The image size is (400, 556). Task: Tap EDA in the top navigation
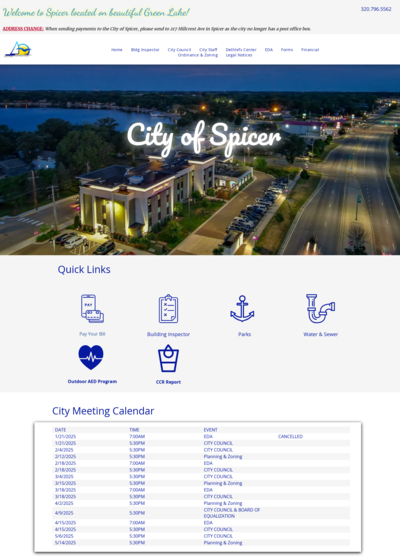(x=269, y=50)
